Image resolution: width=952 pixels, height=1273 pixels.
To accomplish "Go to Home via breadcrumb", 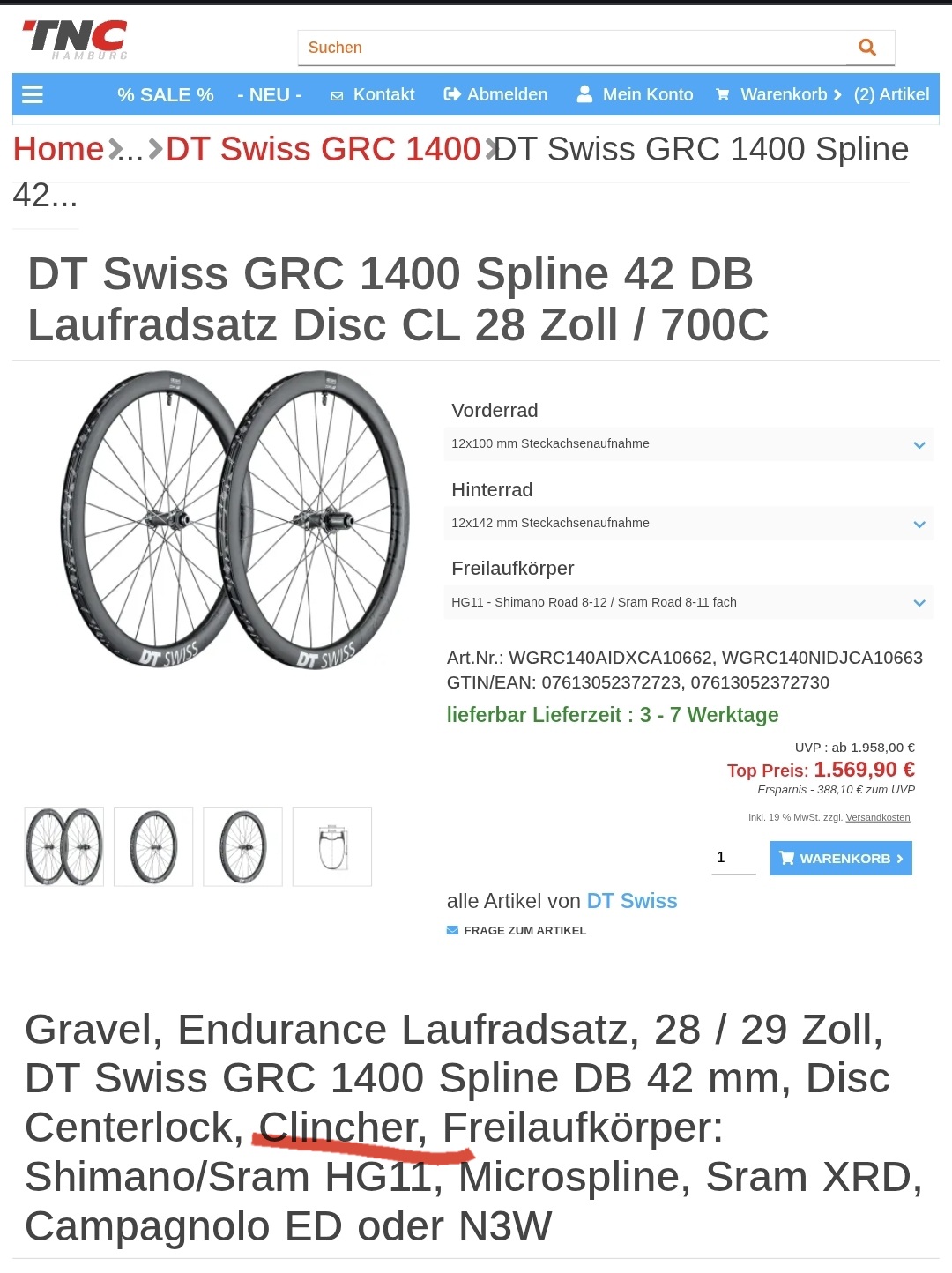I will [x=58, y=149].
